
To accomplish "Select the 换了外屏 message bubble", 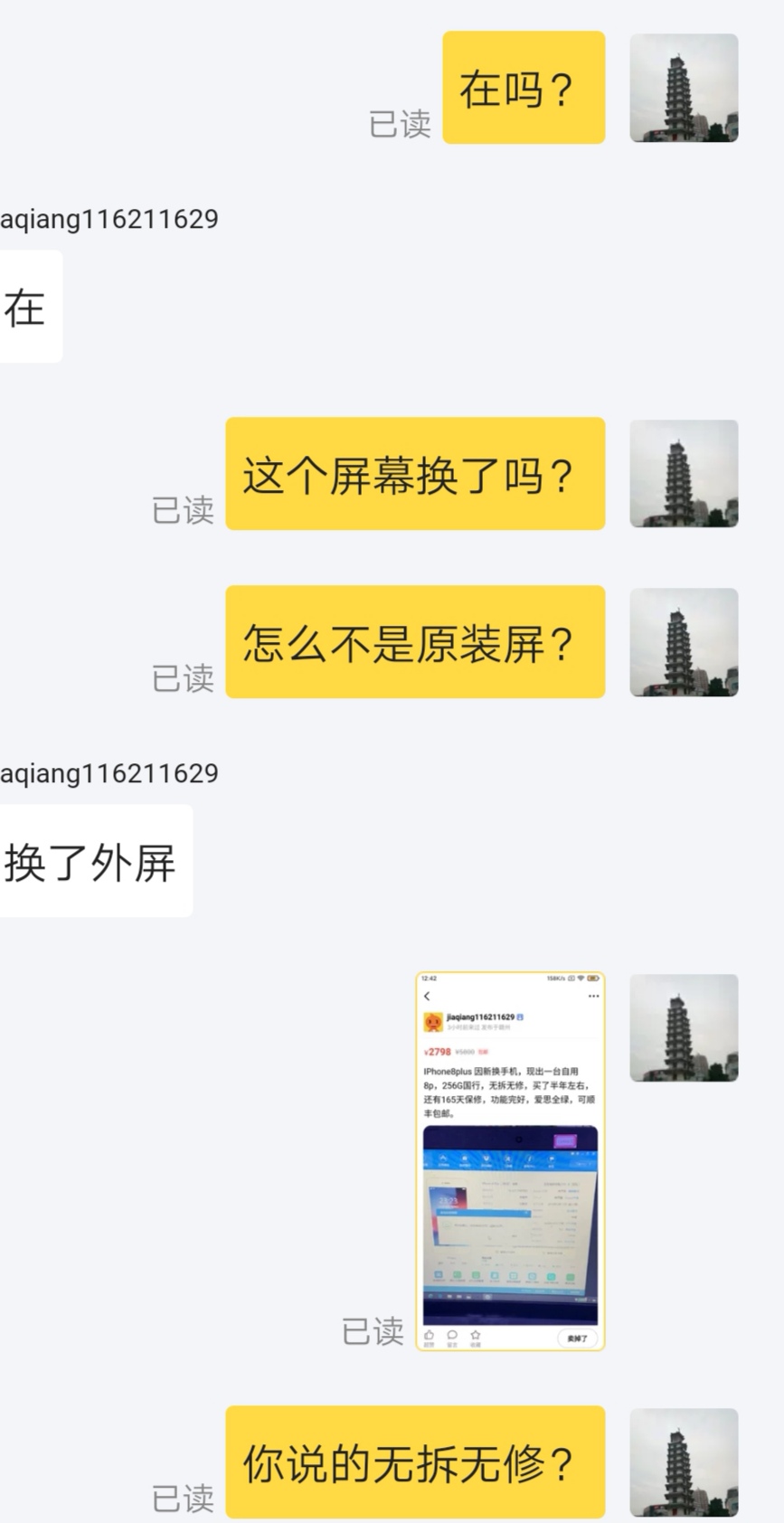I will click(95, 859).
